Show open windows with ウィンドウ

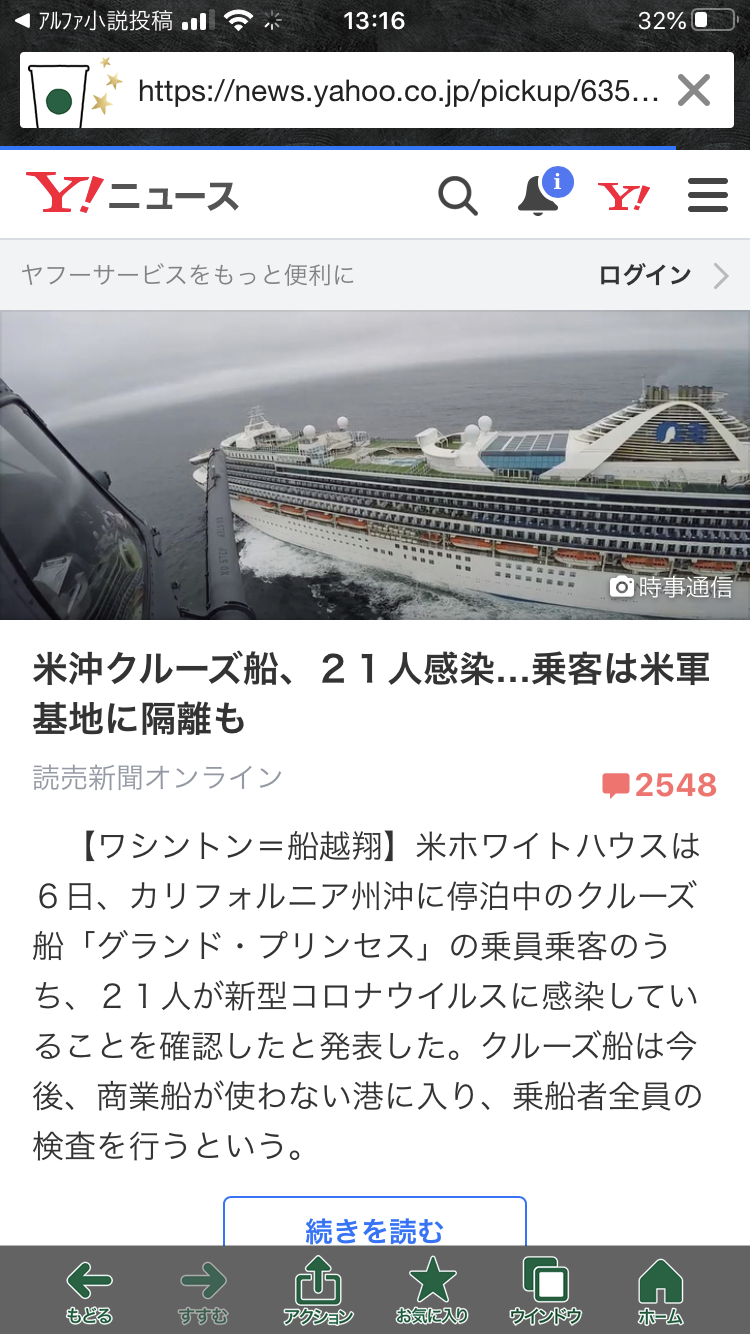pyautogui.click(x=546, y=1292)
